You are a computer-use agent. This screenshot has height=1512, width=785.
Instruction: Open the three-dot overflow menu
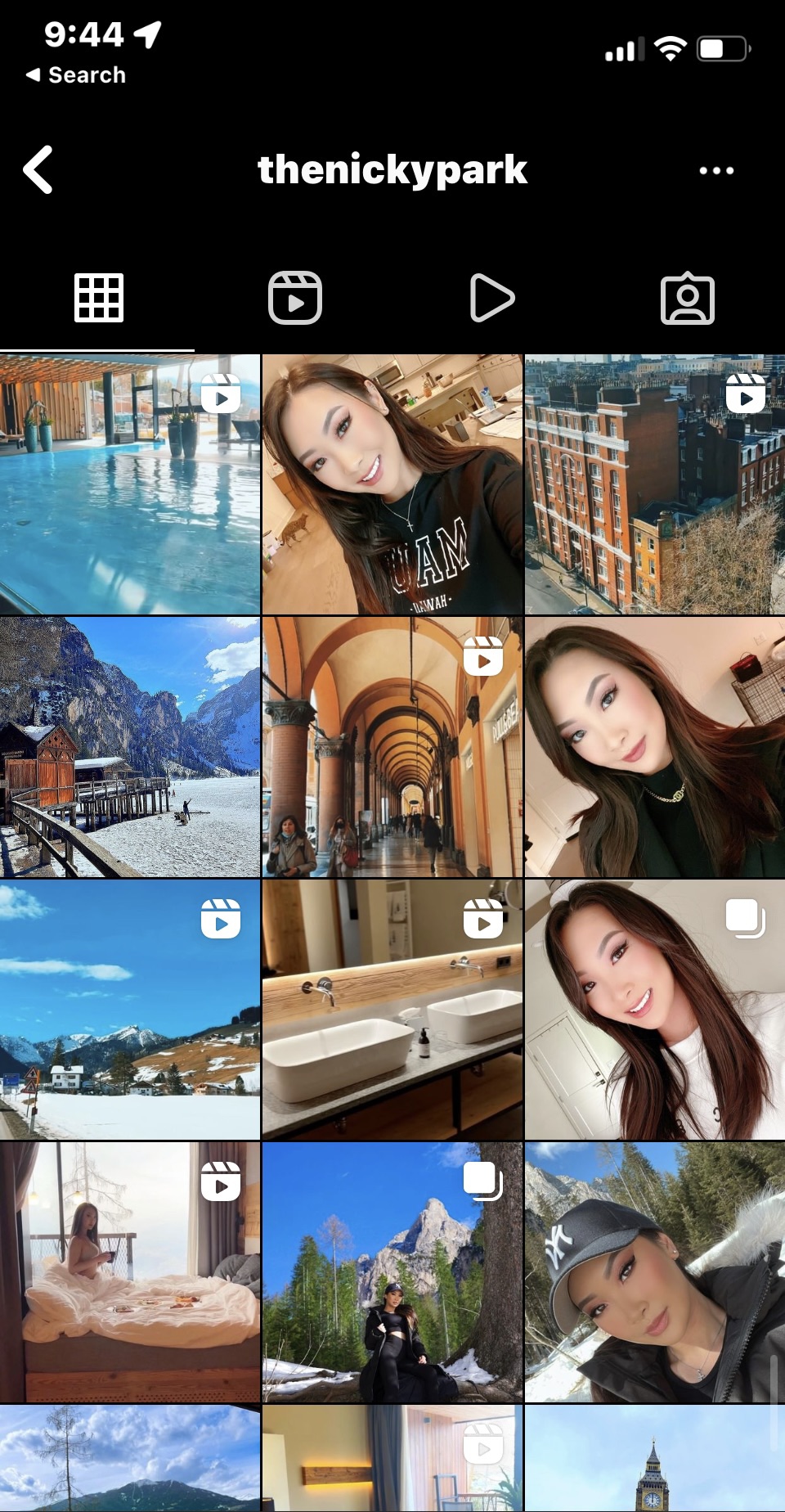tap(716, 170)
